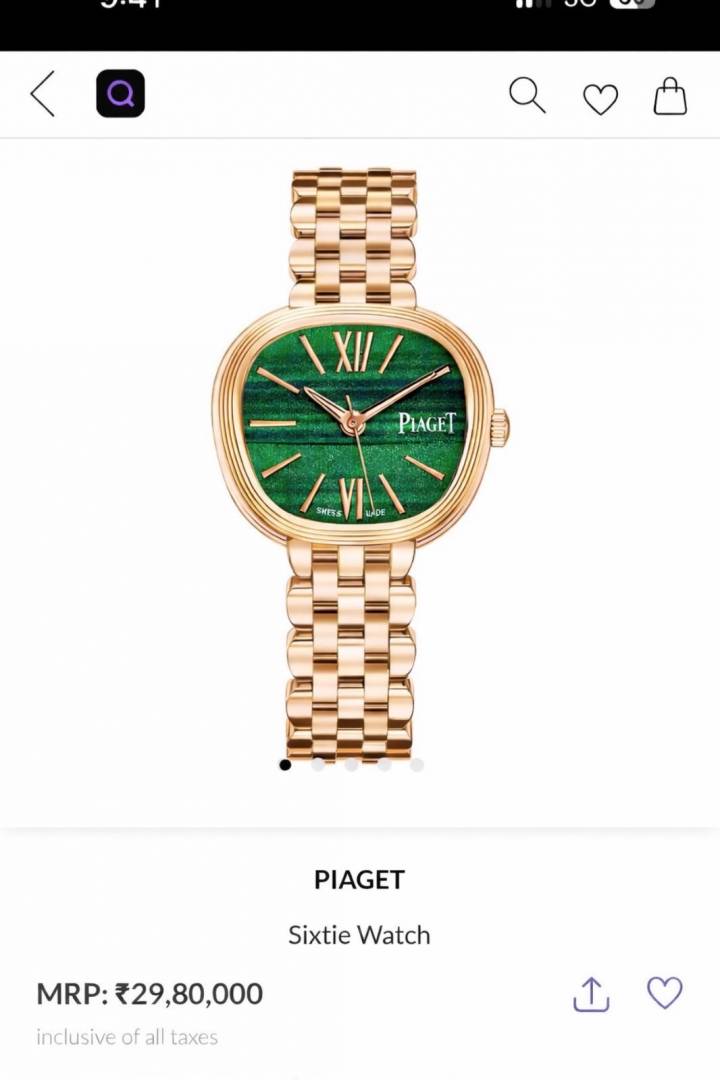Open search from the top bar

(527, 96)
